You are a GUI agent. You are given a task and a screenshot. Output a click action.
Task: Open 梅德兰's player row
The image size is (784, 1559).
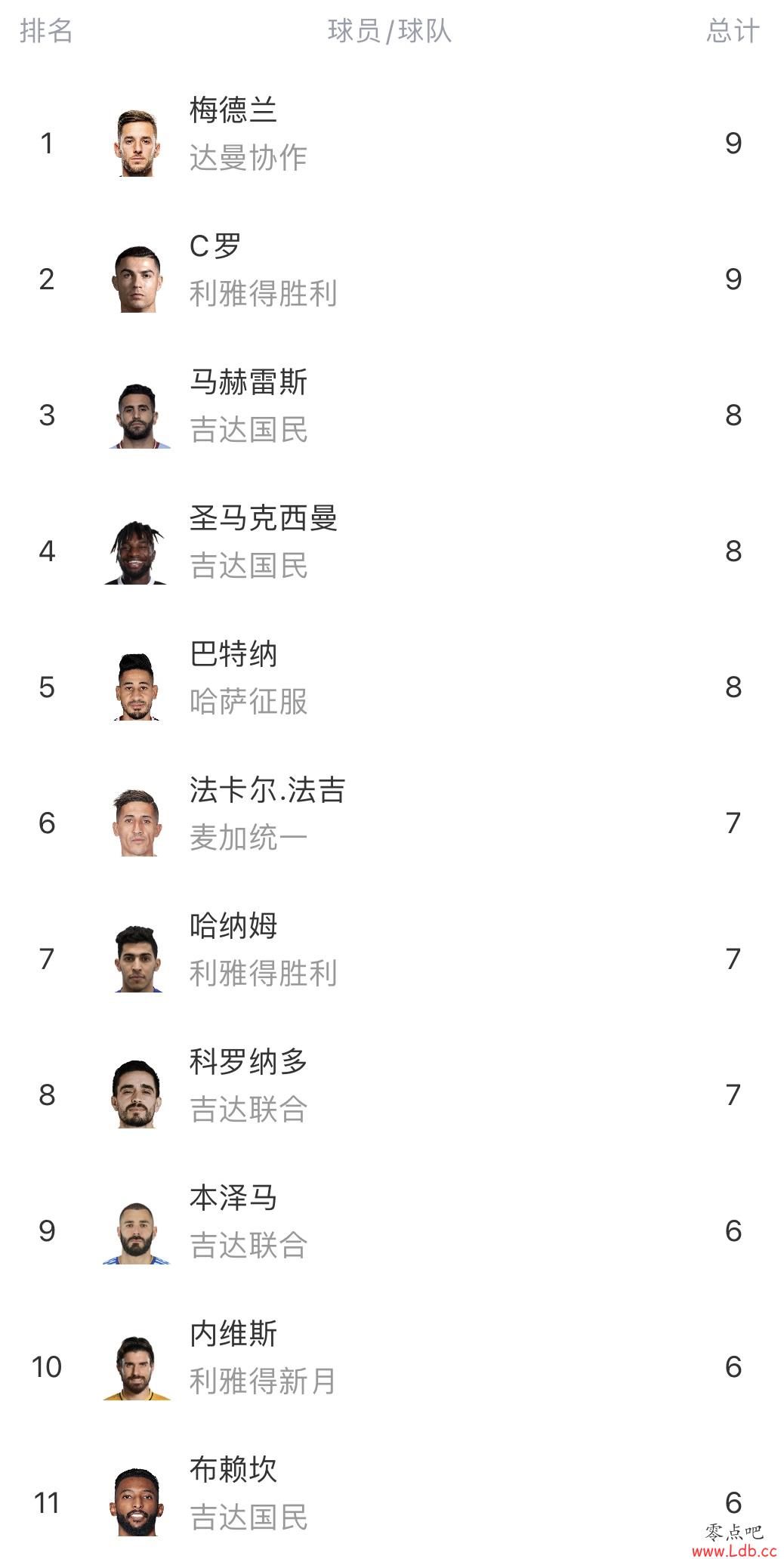pos(392,143)
